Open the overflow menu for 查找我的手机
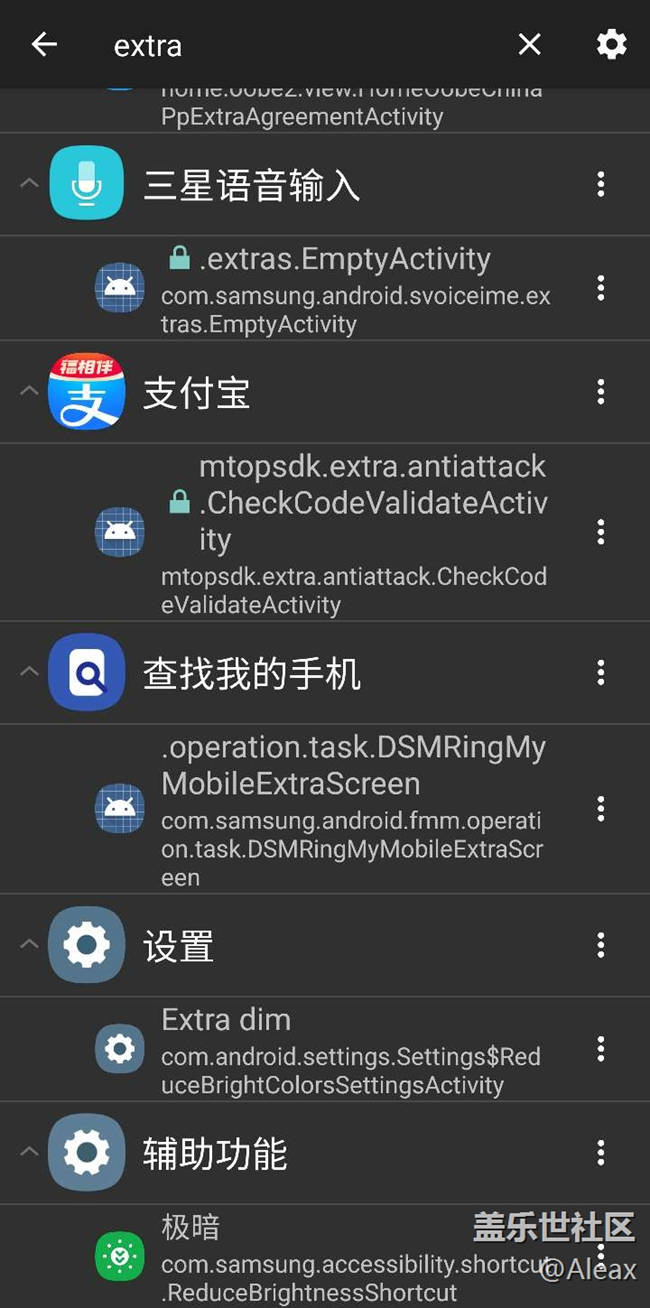The image size is (650, 1308). point(600,672)
